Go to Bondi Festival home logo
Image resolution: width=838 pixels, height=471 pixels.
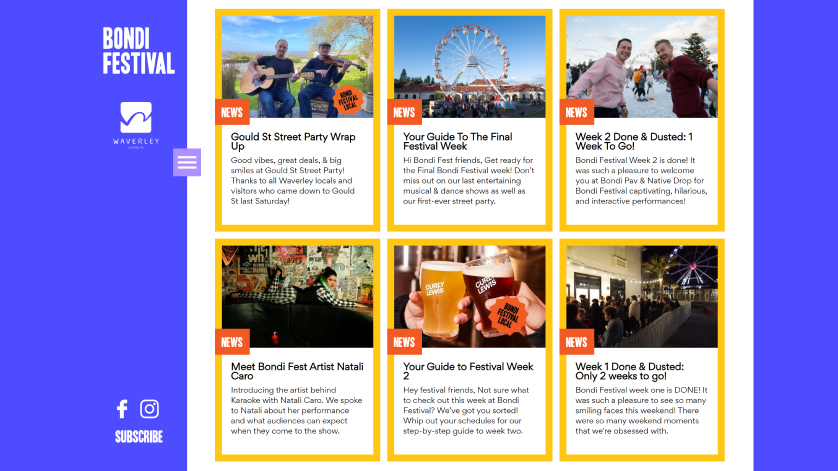point(138,51)
